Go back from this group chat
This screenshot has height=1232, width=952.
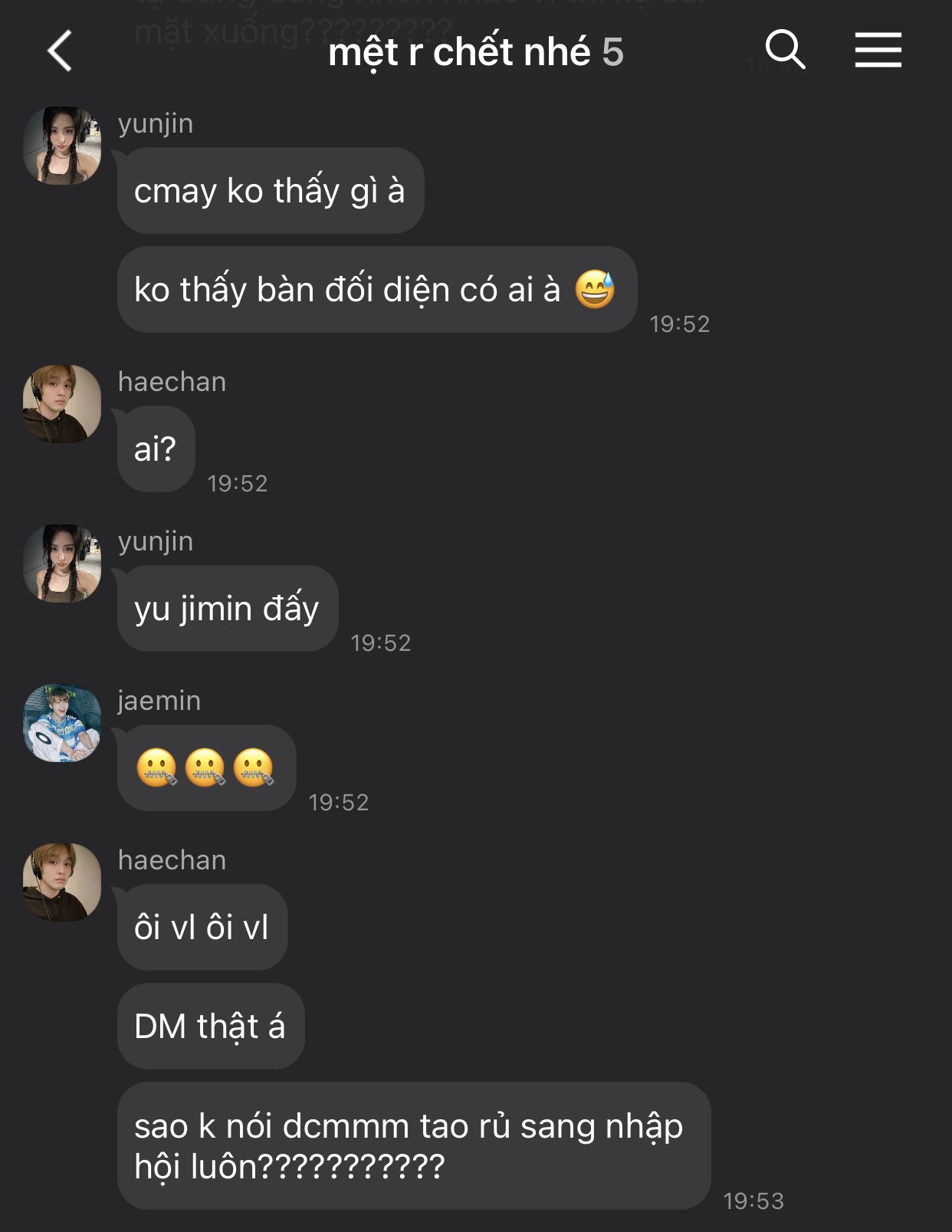pos(60,51)
